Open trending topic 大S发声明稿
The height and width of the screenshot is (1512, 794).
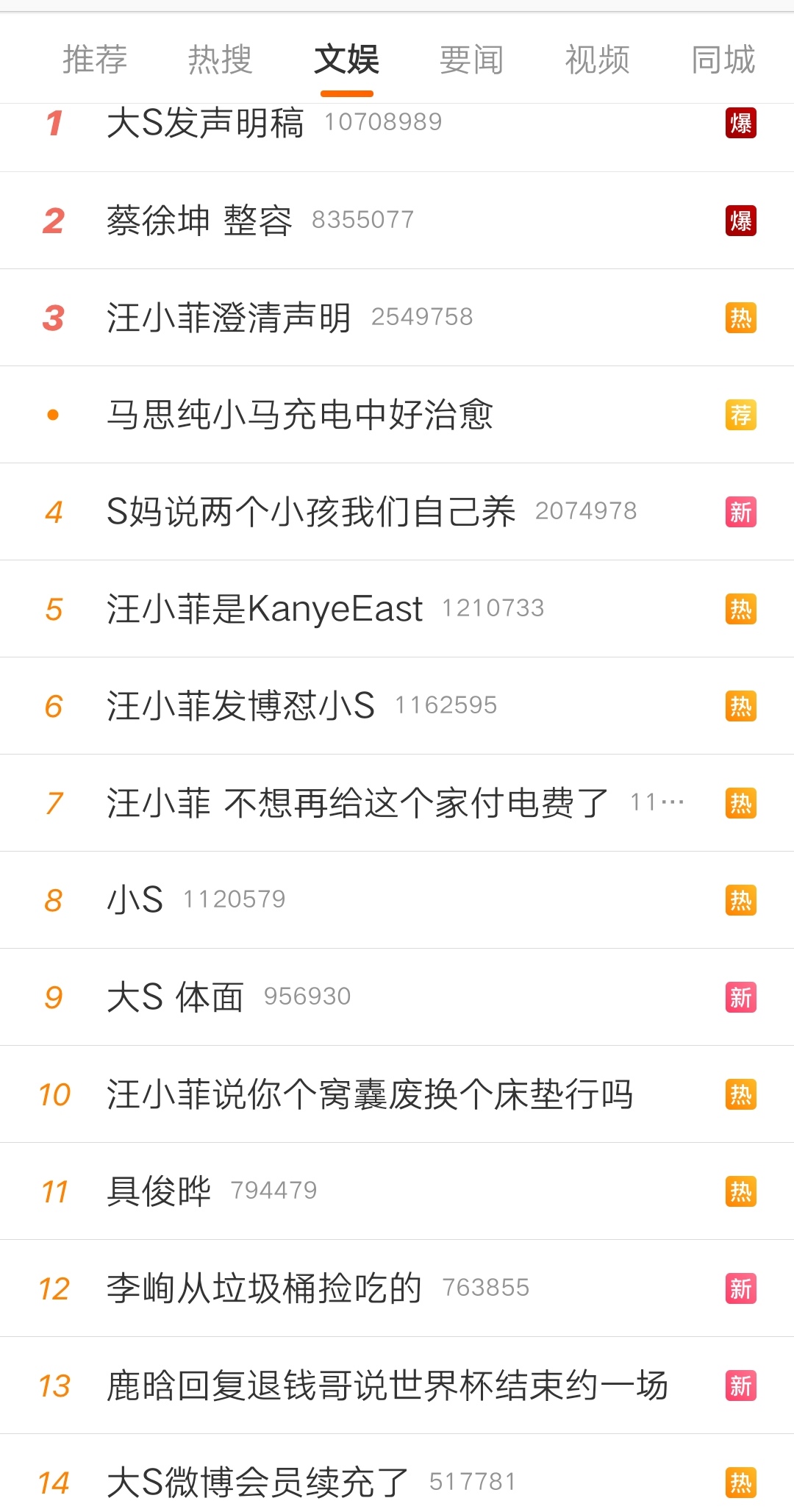tap(205, 123)
